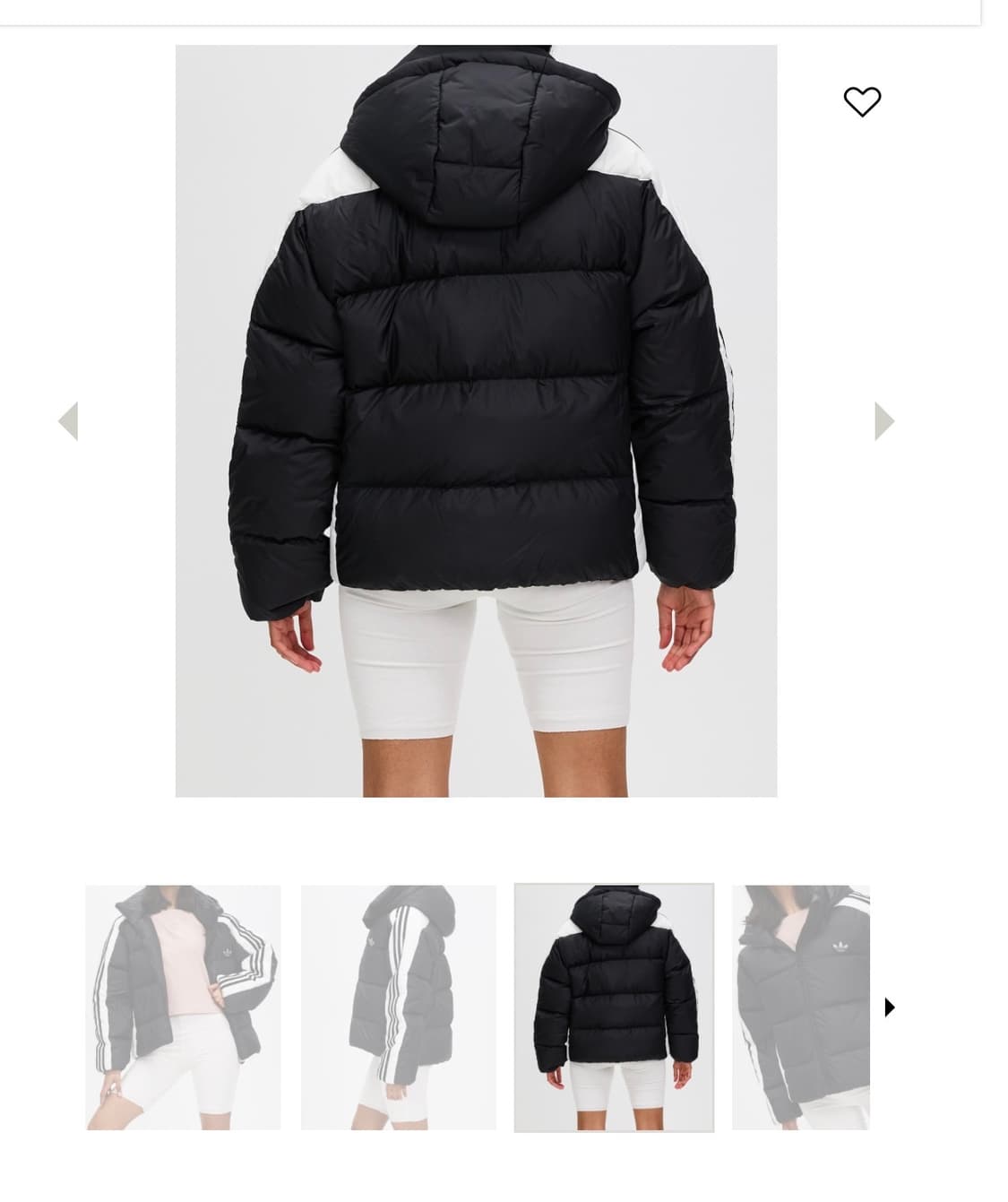
Task: Click the thumbnail with the Trefoil logo visible
Action: [x=802, y=1006]
